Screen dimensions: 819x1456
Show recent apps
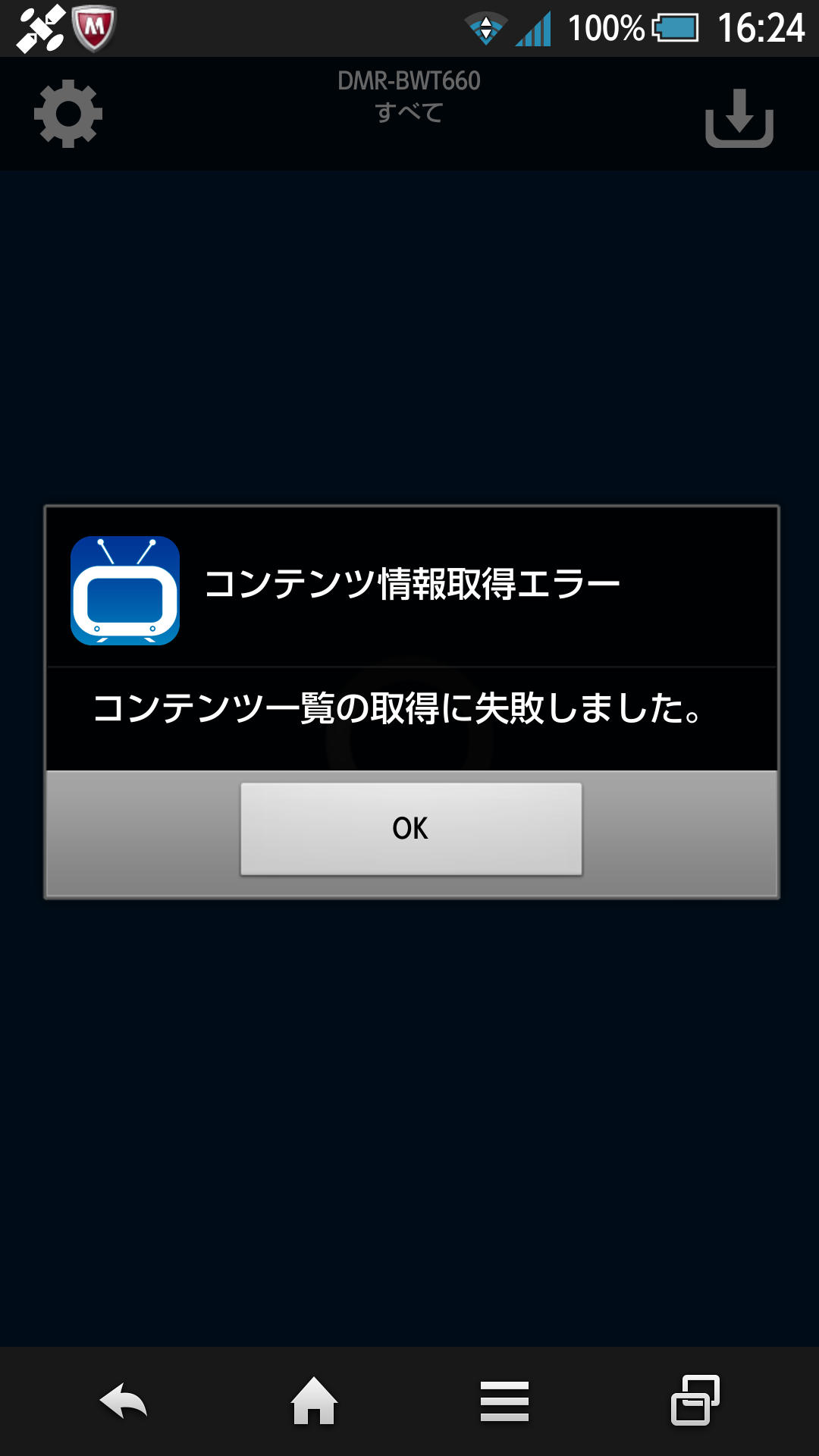tap(695, 1400)
